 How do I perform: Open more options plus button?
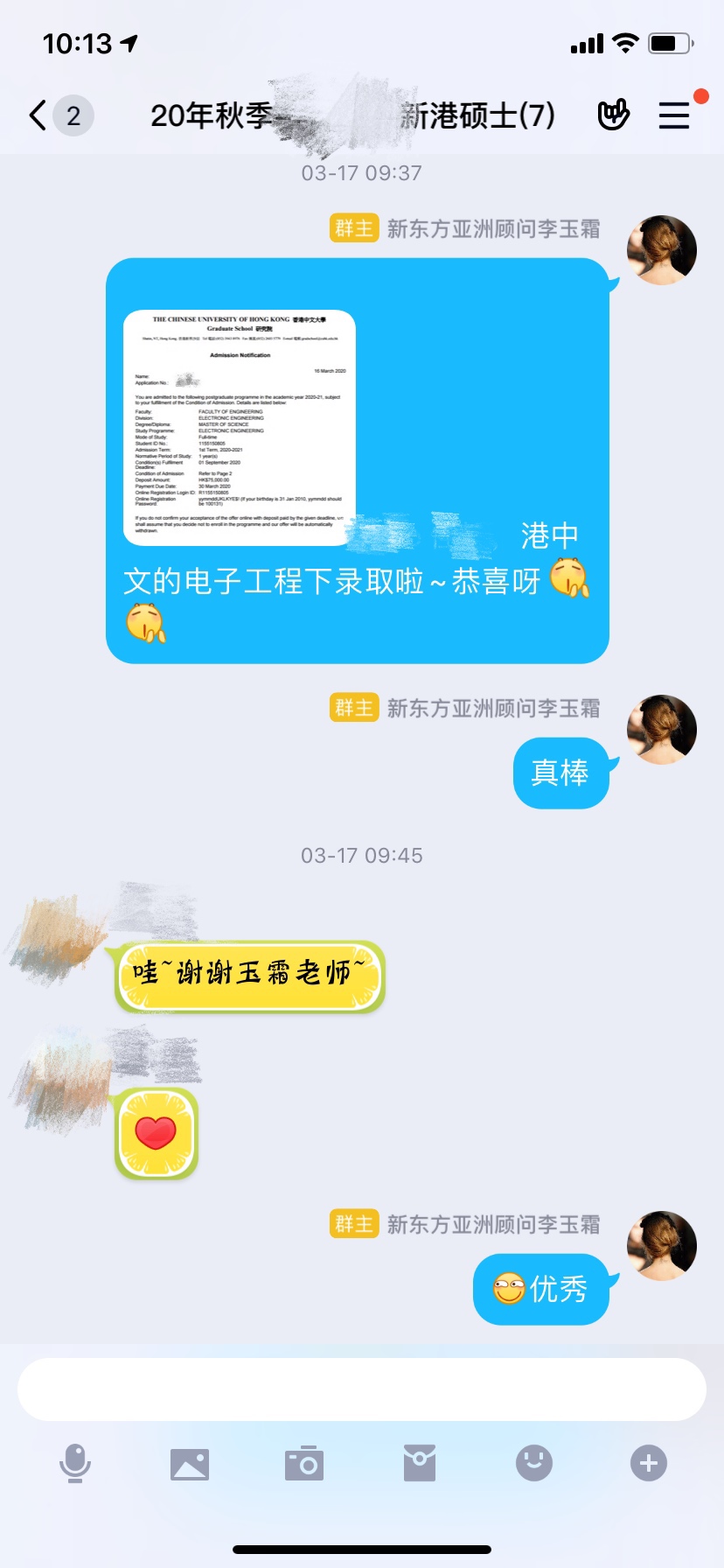pyautogui.click(x=649, y=1463)
